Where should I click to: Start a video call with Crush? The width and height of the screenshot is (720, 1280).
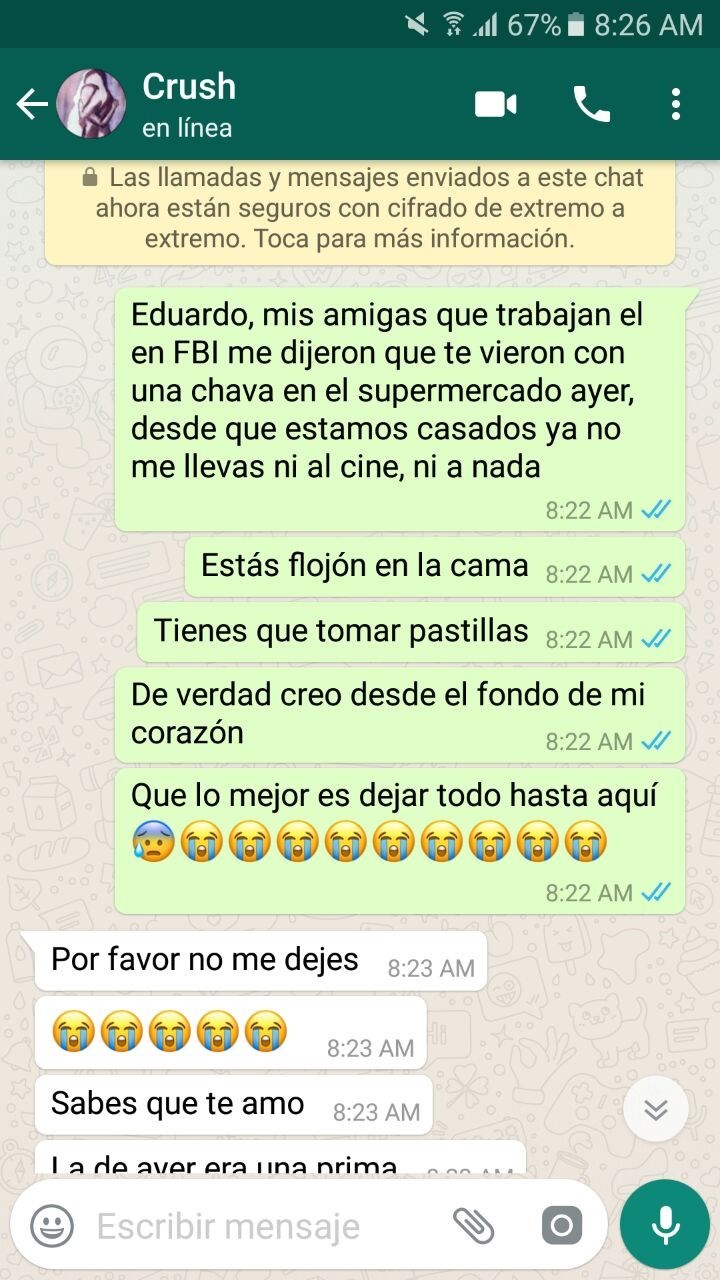point(496,104)
